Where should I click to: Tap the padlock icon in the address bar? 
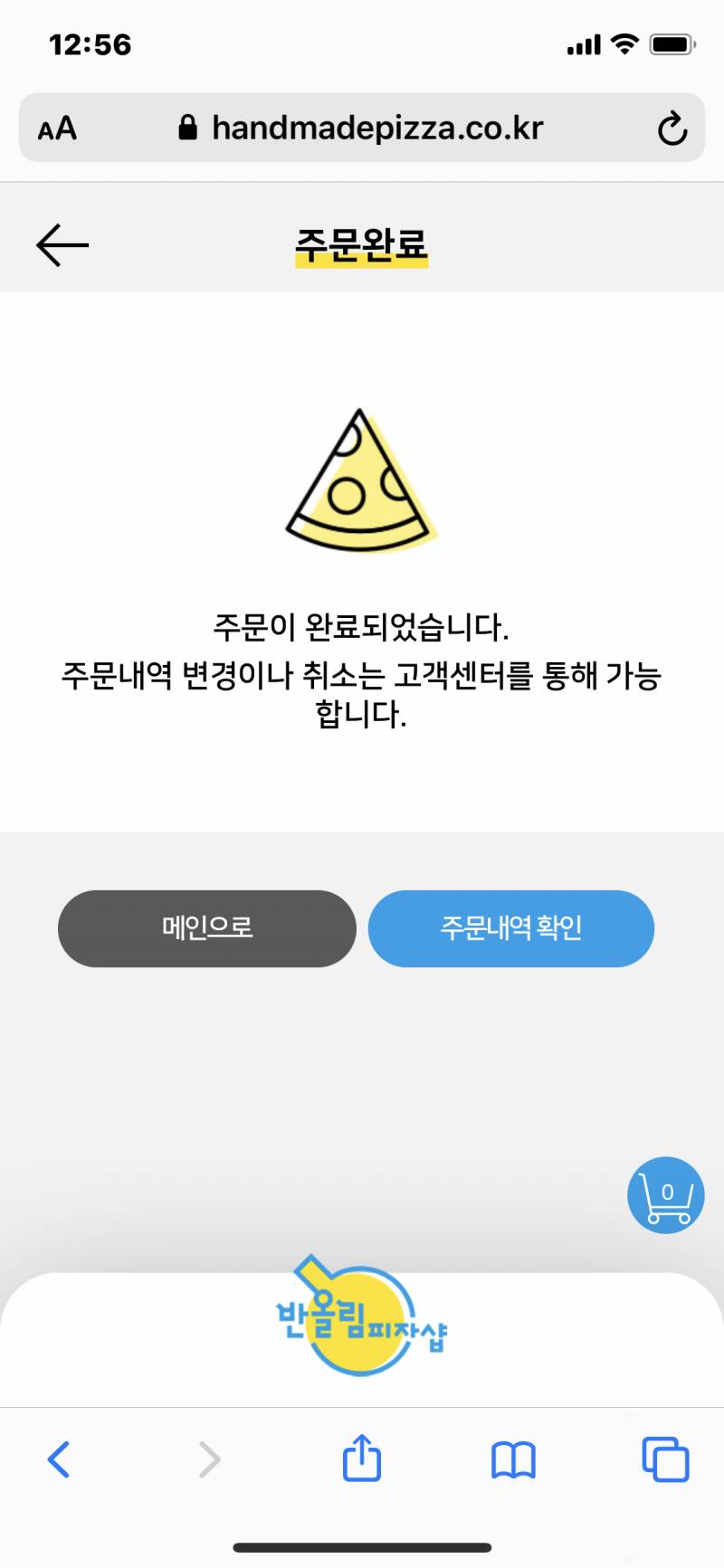pos(188,127)
